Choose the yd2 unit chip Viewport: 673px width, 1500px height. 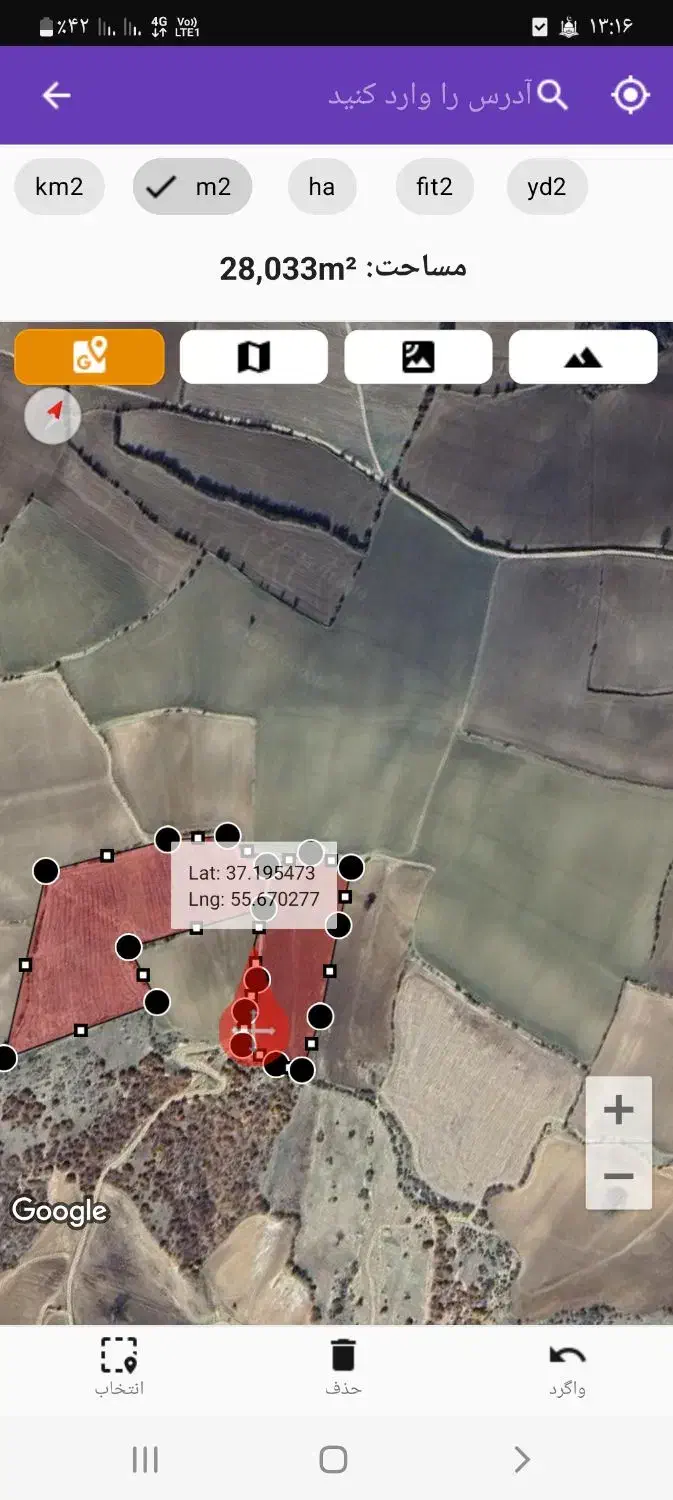pos(546,187)
